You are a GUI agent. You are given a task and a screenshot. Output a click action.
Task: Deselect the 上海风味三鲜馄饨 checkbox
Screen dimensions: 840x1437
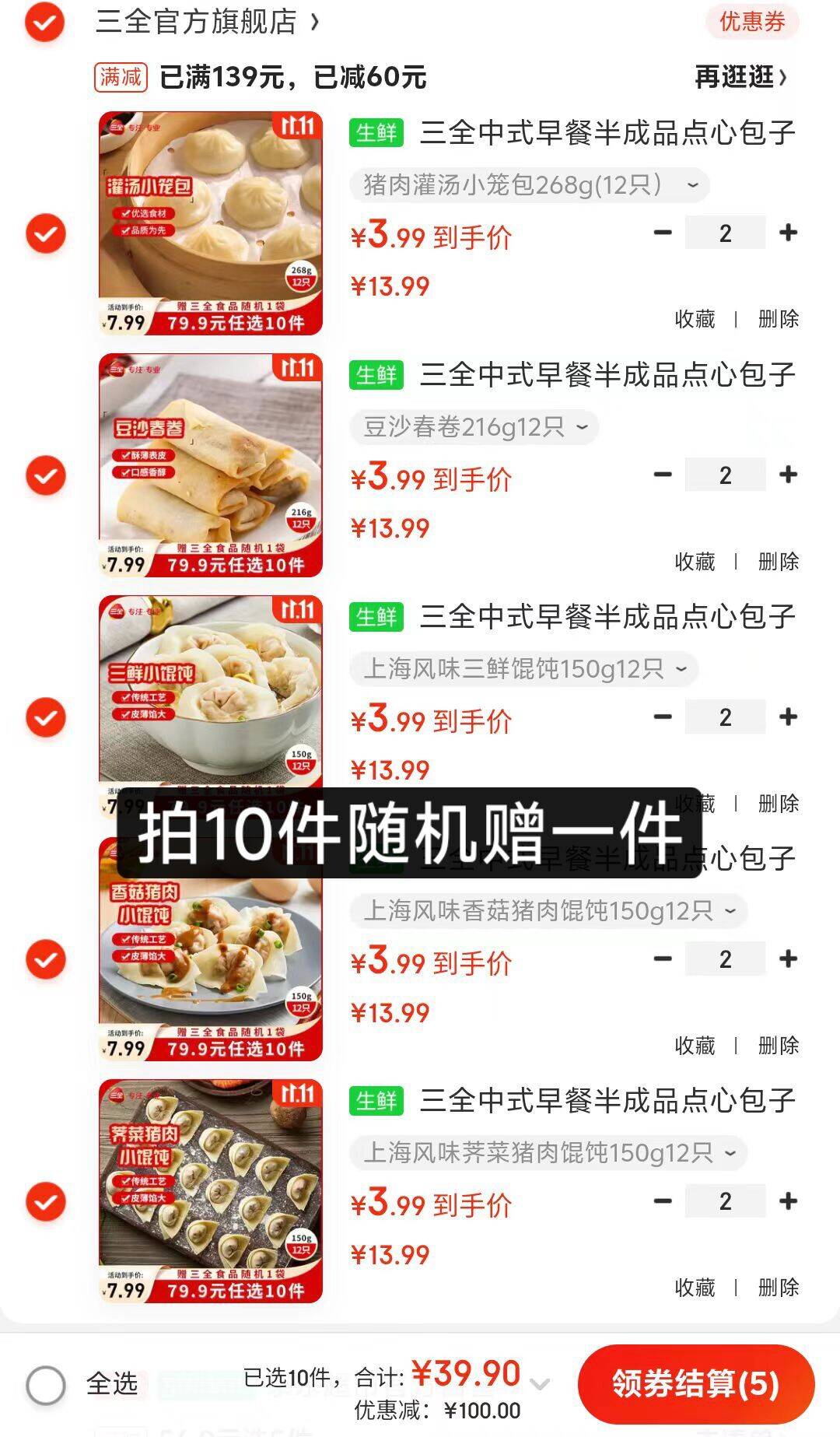(x=46, y=717)
